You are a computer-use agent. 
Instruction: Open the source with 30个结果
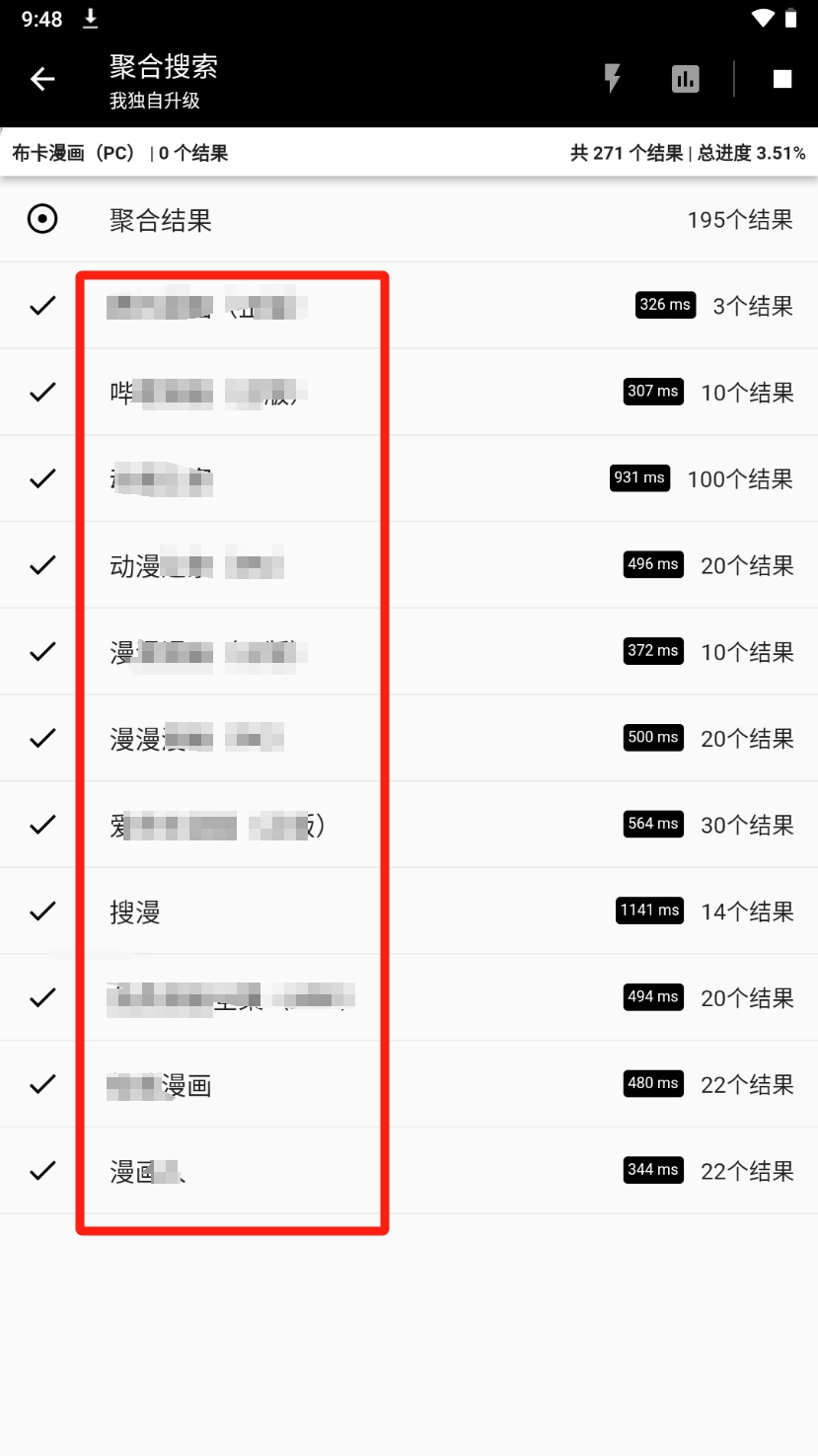tap(409, 825)
